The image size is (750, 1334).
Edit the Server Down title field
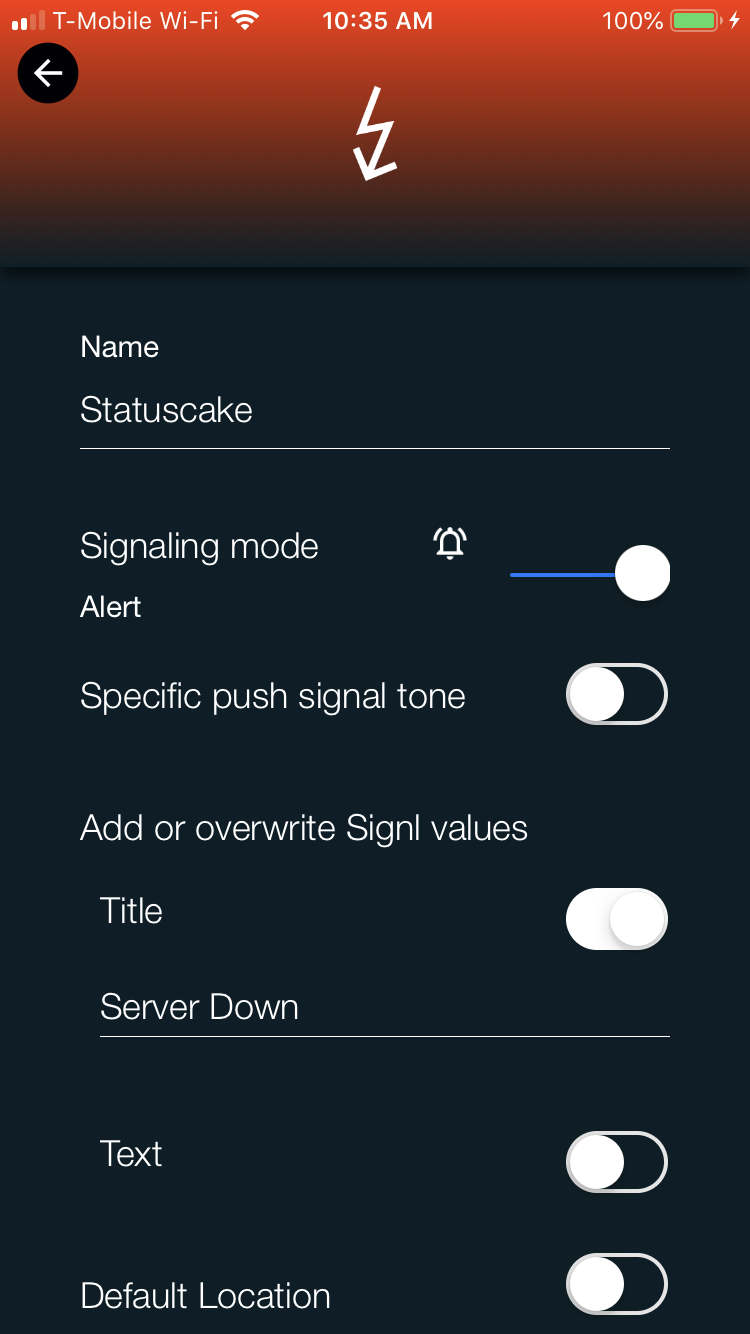385,1007
